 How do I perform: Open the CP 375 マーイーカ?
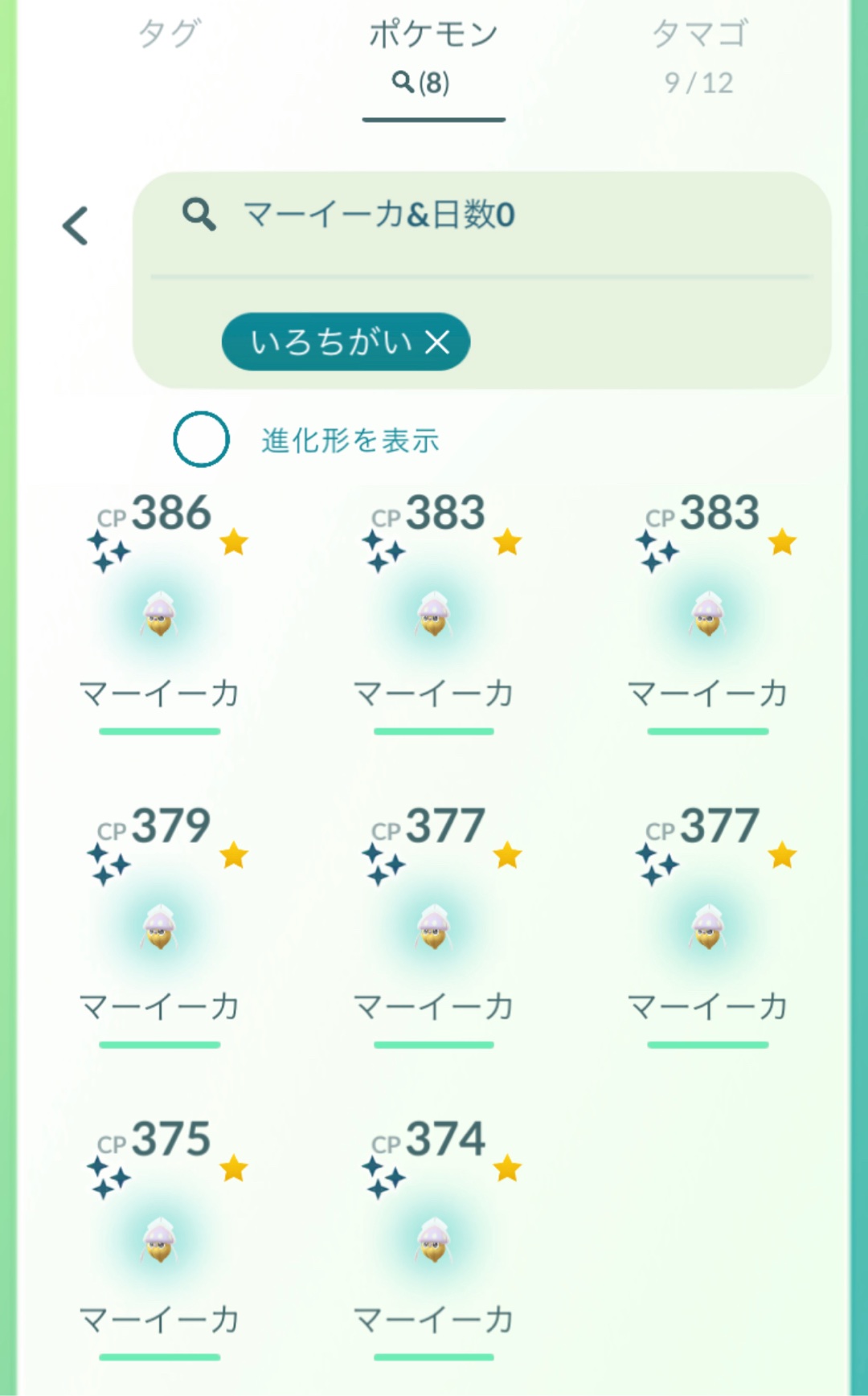point(160,1240)
